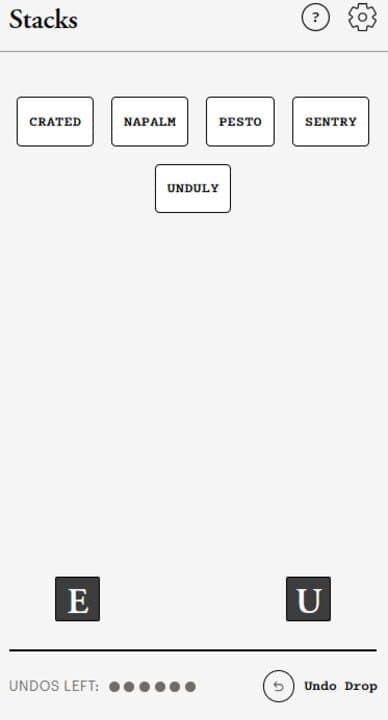
Task: Pick the SENTRY word tile
Action: (331, 122)
